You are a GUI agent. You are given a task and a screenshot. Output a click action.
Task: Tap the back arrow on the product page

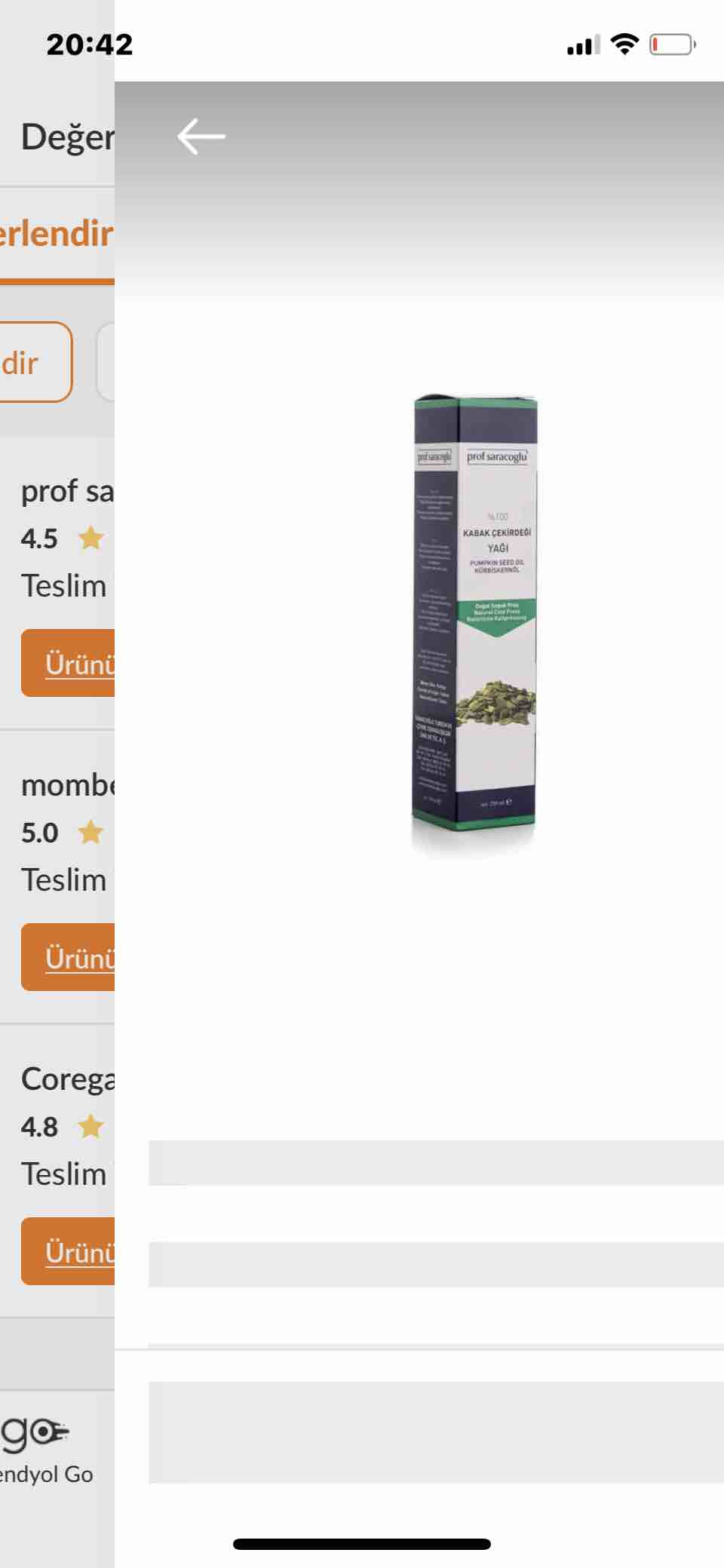(201, 137)
